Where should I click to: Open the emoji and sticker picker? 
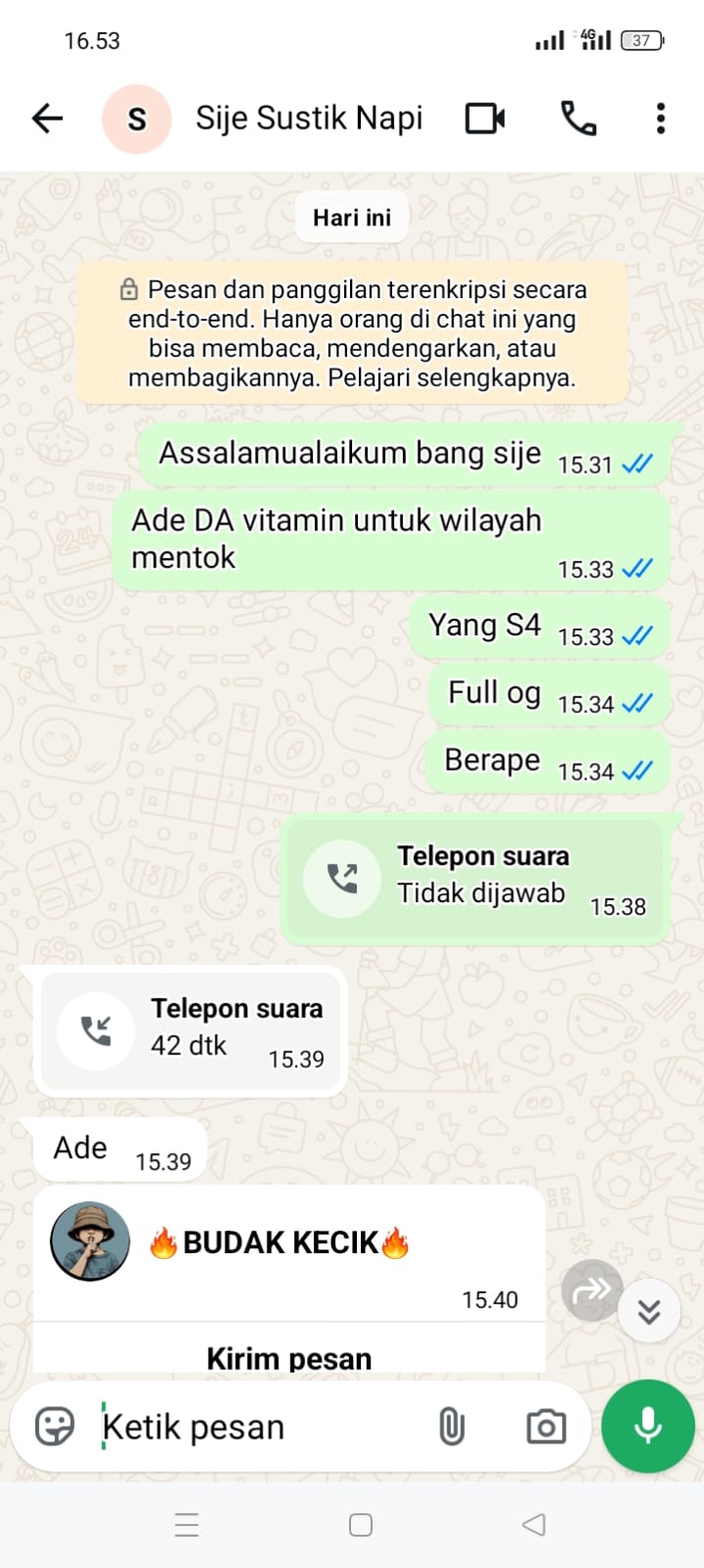pyautogui.click(x=55, y=1427)
